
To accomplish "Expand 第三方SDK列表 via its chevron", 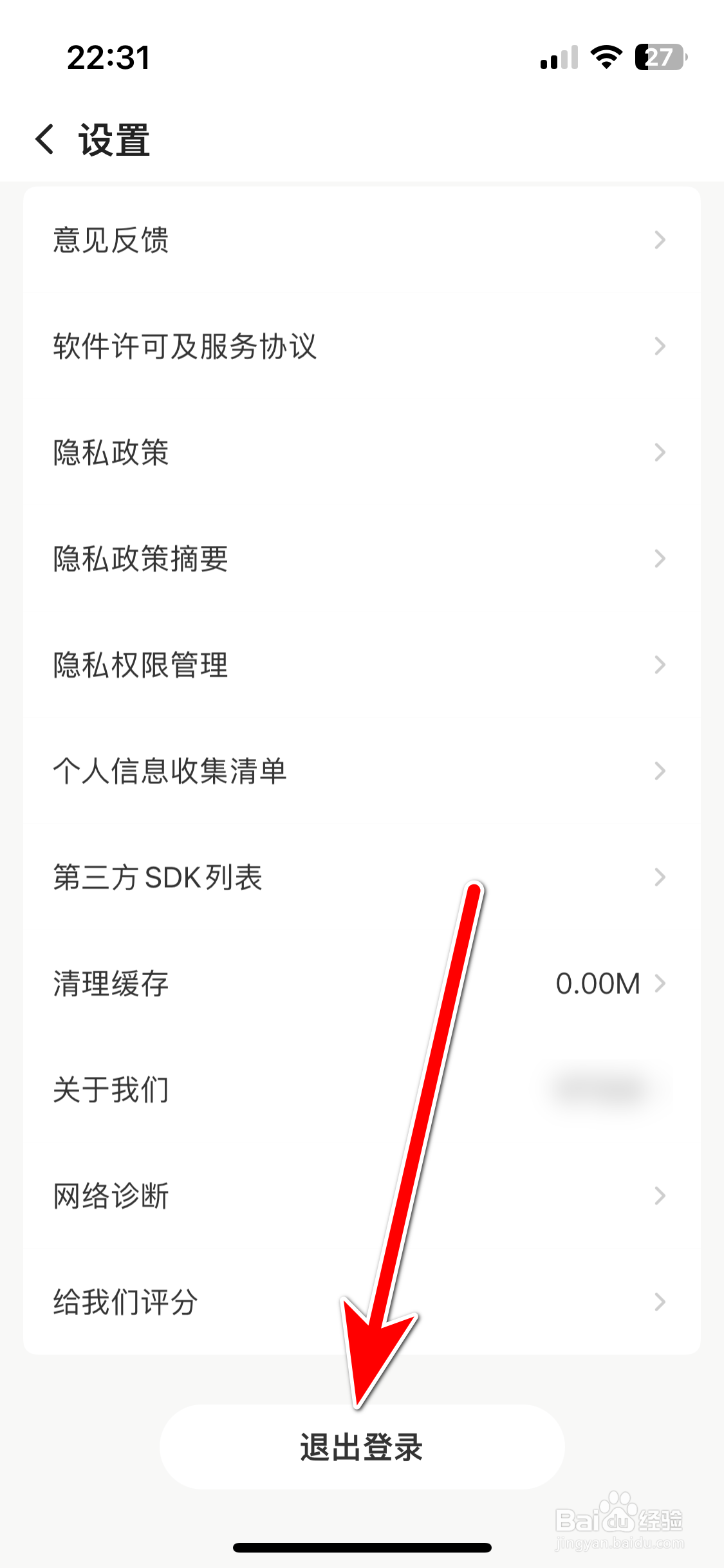I will (x=659, y=877).
